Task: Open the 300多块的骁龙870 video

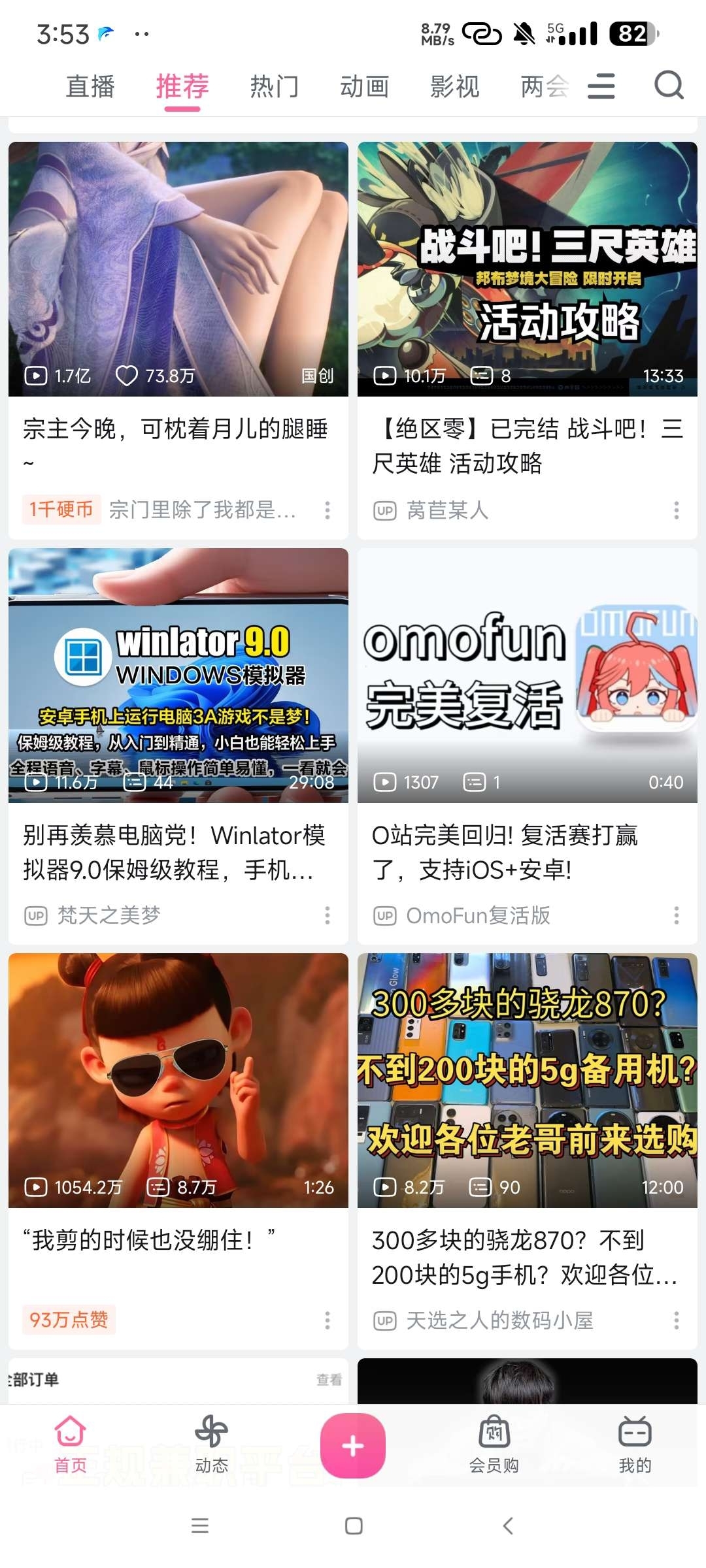Action: (527, 1080)
